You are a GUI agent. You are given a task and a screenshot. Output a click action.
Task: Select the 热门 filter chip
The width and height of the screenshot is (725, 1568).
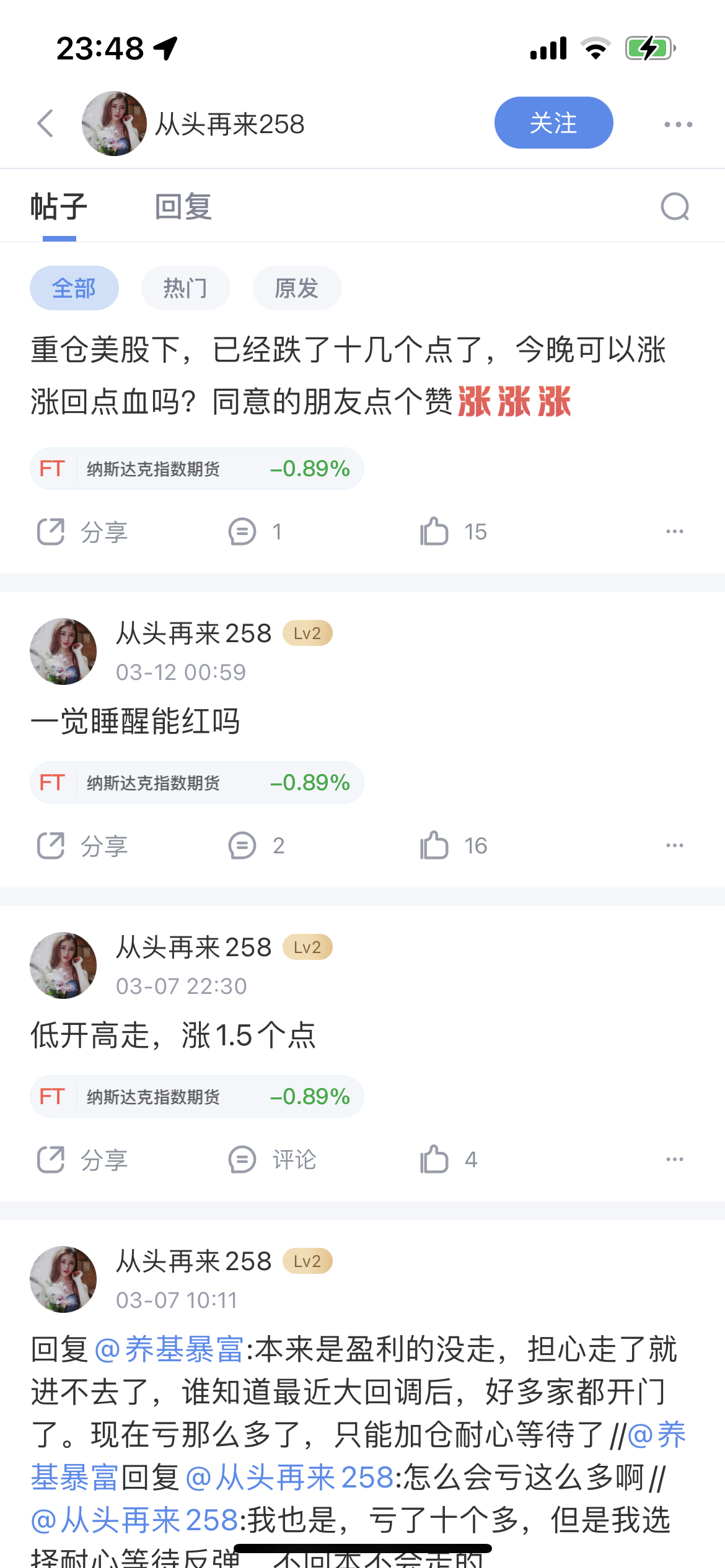coord(185,288)
